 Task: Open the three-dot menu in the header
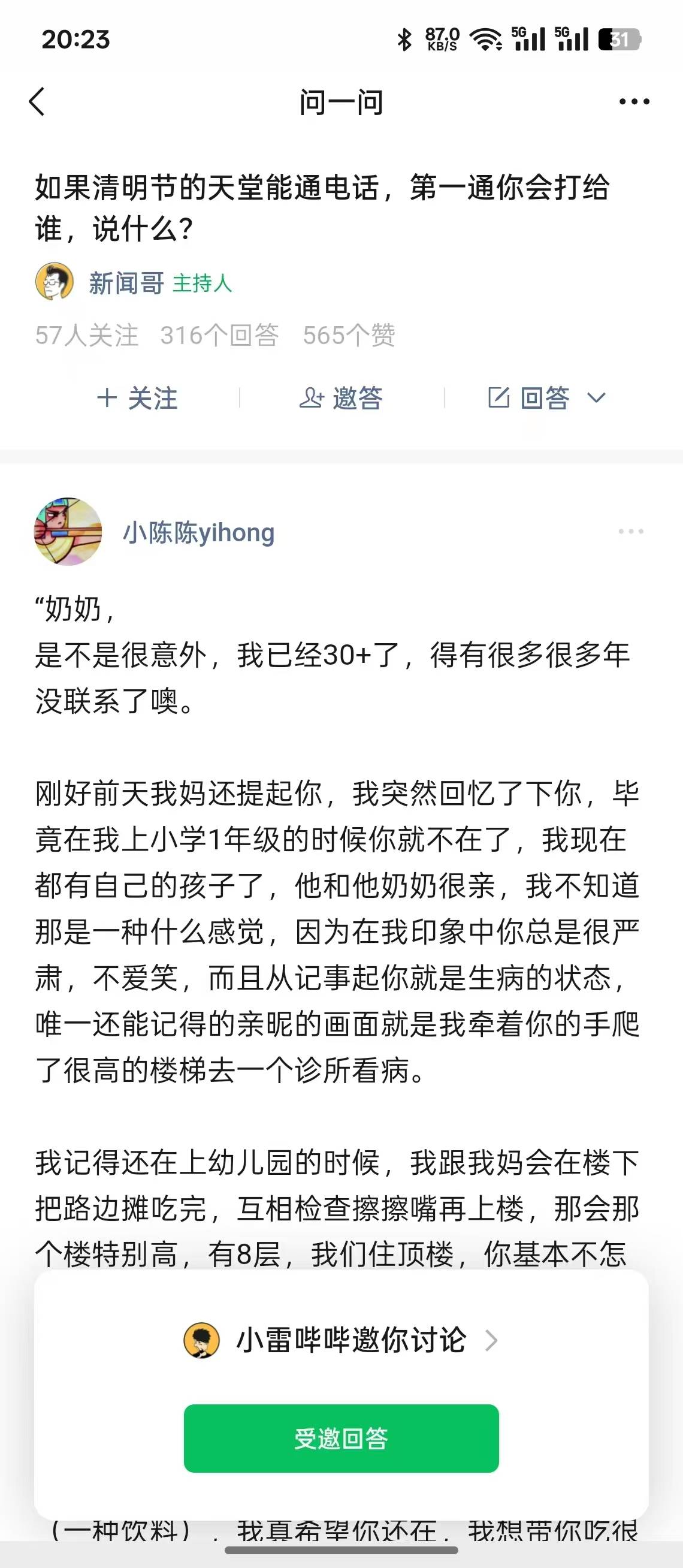(634, 102)
